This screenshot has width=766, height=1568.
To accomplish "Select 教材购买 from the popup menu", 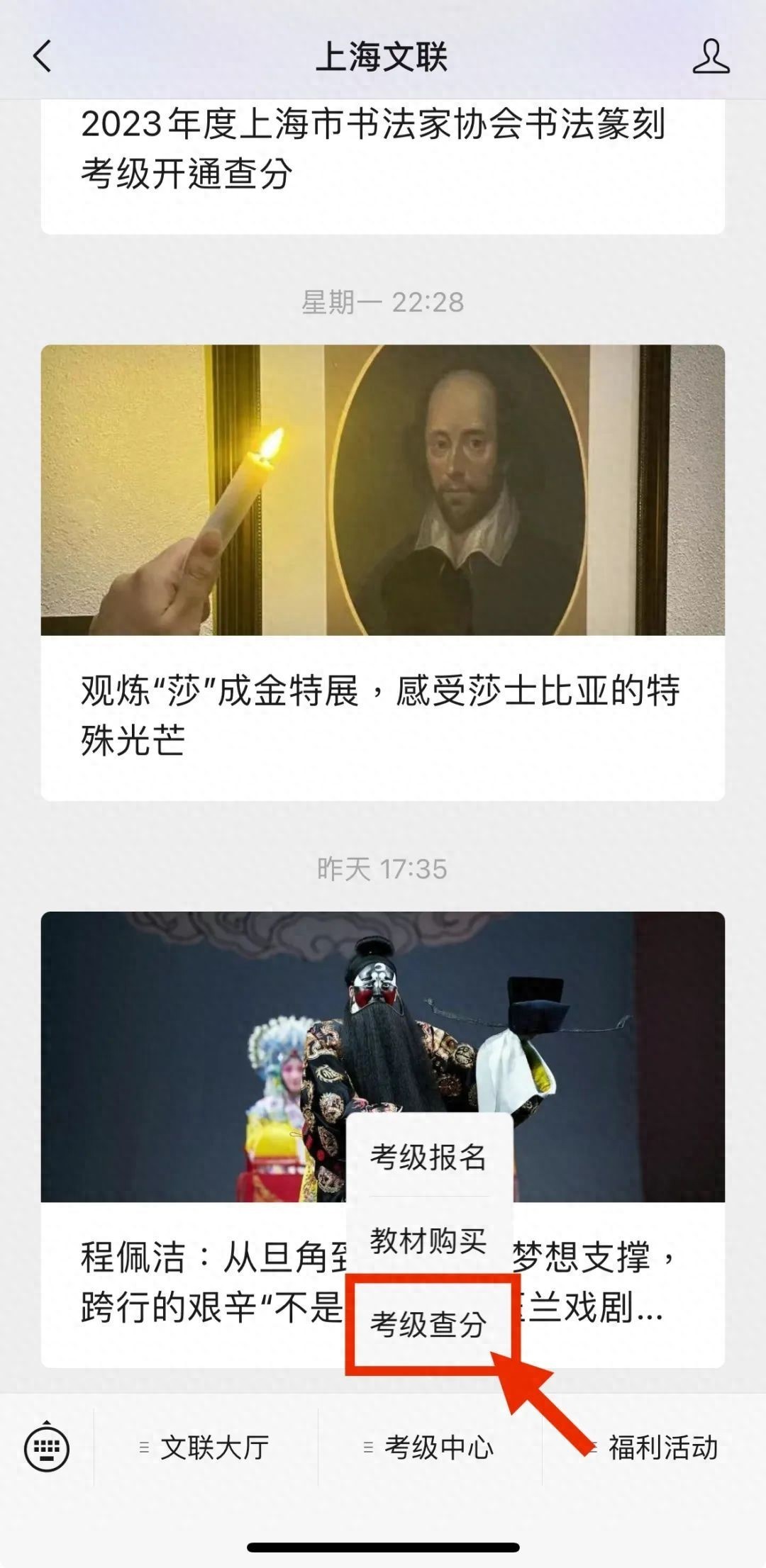I will tap(428, 1241).
